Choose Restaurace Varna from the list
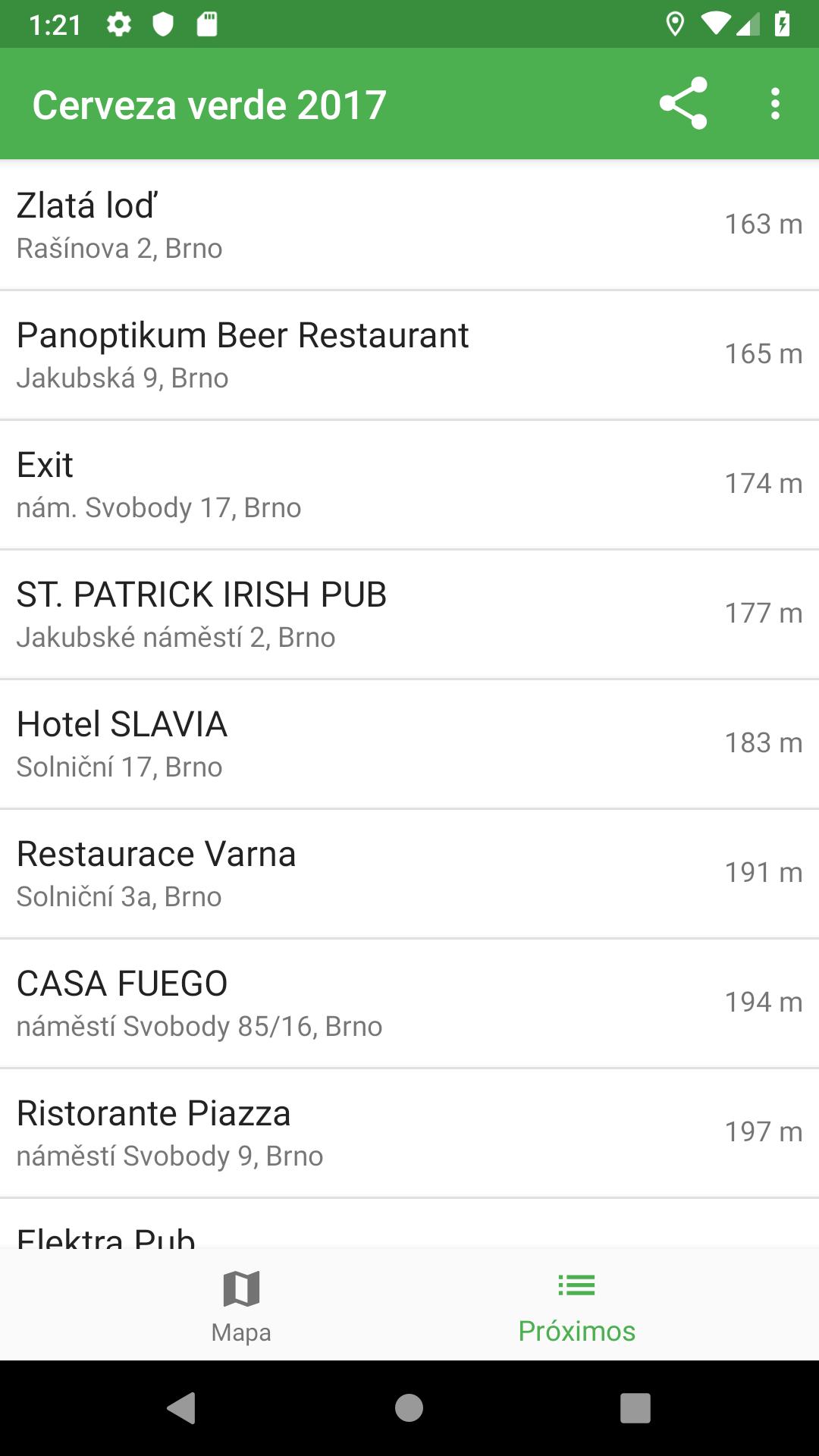This screenshot has height=1456, width=819. coord(409,874)
